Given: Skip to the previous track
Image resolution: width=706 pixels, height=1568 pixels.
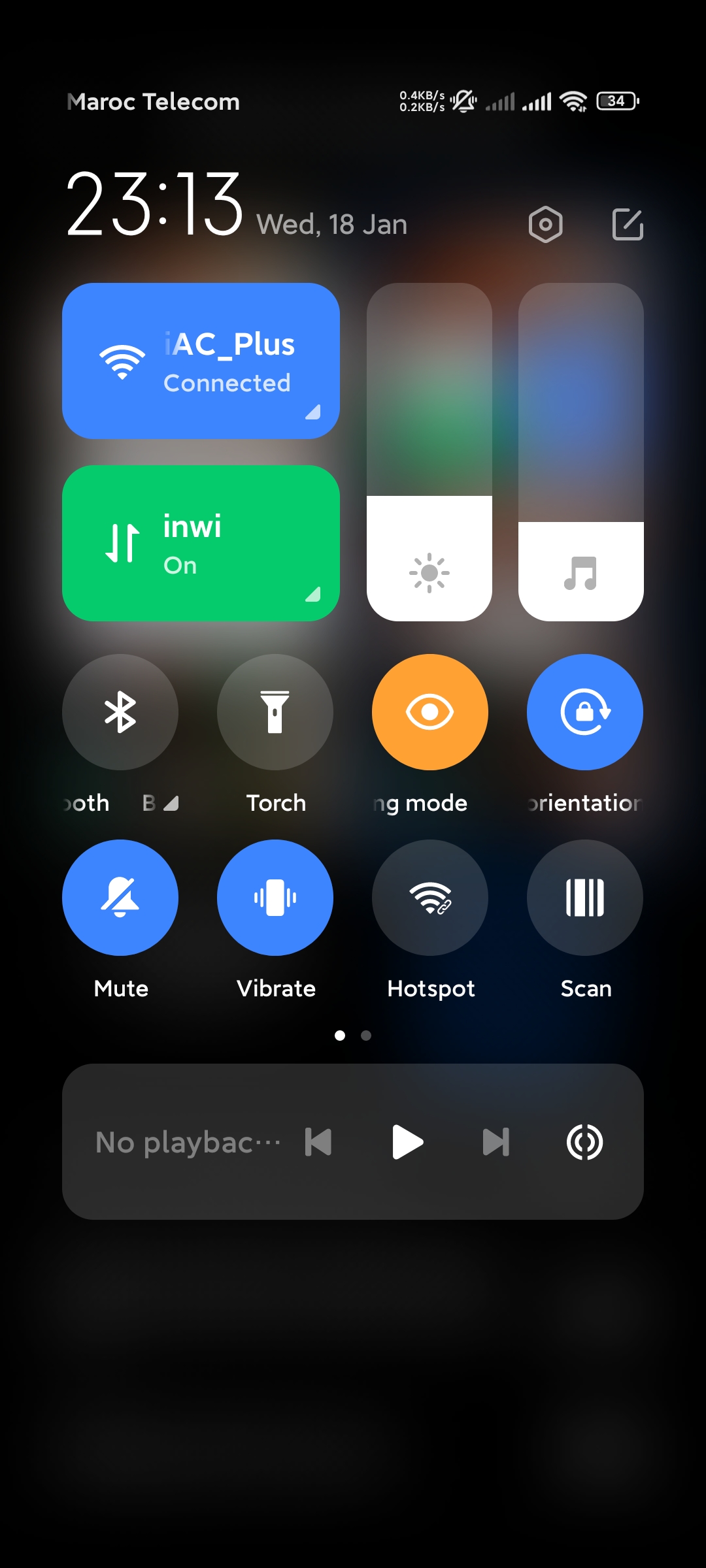Looking at the screenshot, I should (318, 1142).
